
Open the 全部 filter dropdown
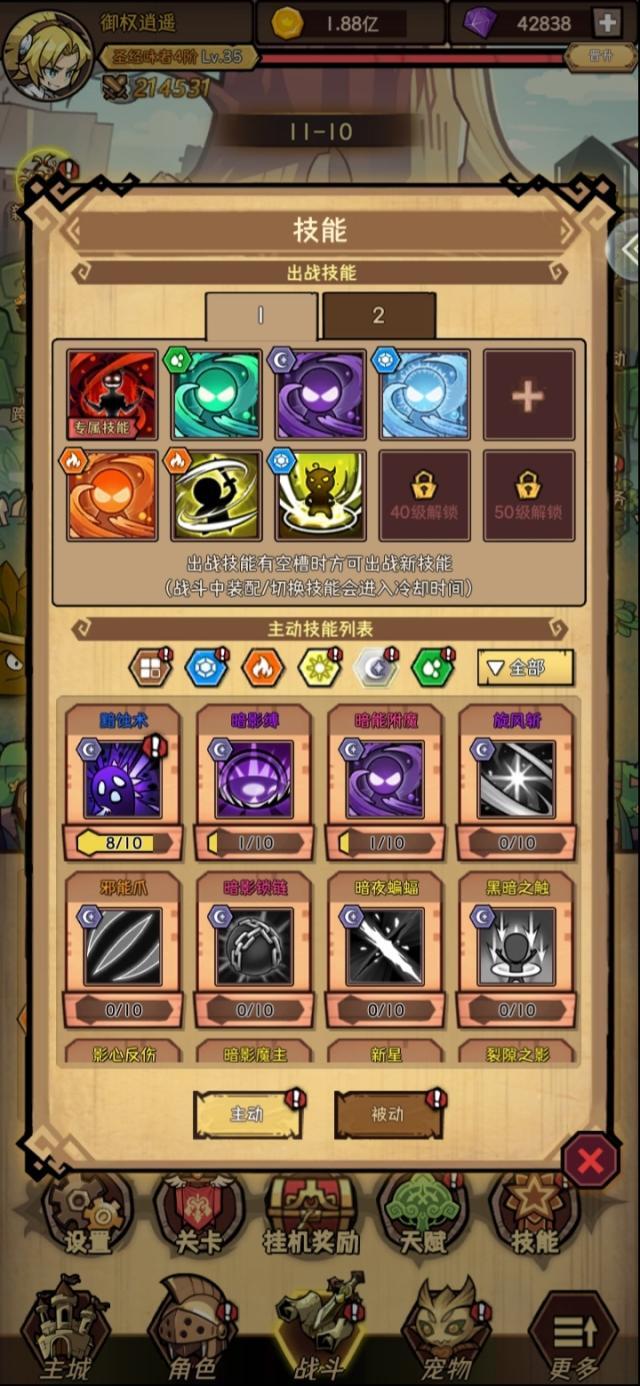click(x=525, y=668)
